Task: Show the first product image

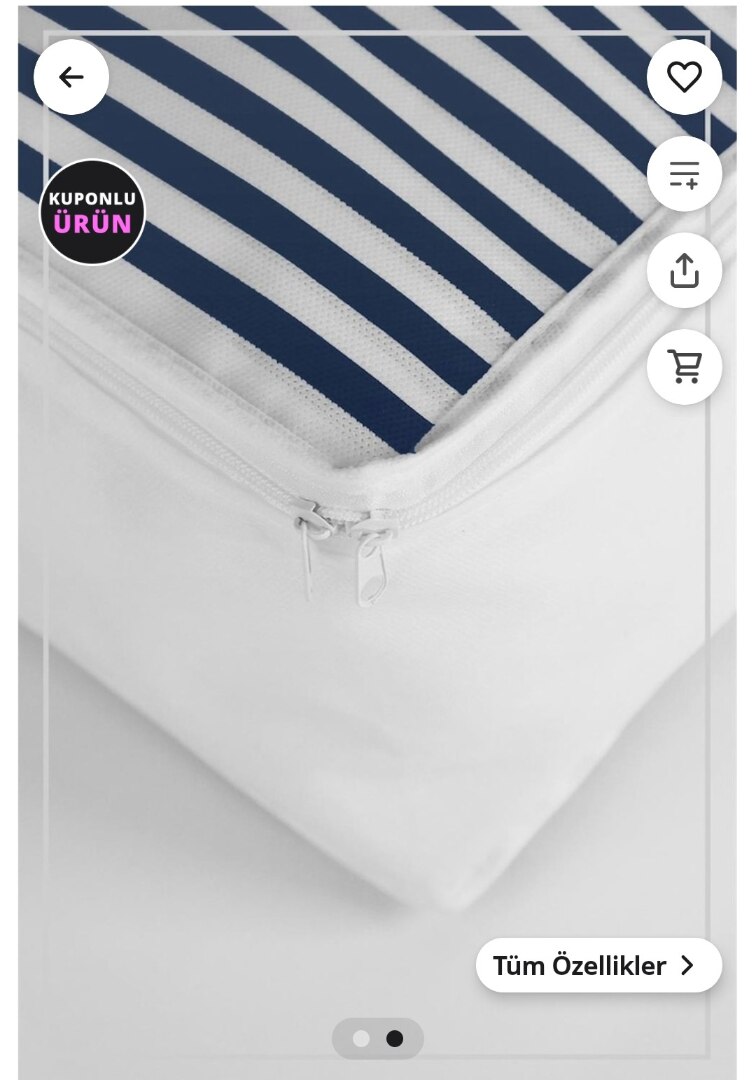Action: tap(361, 1039)
